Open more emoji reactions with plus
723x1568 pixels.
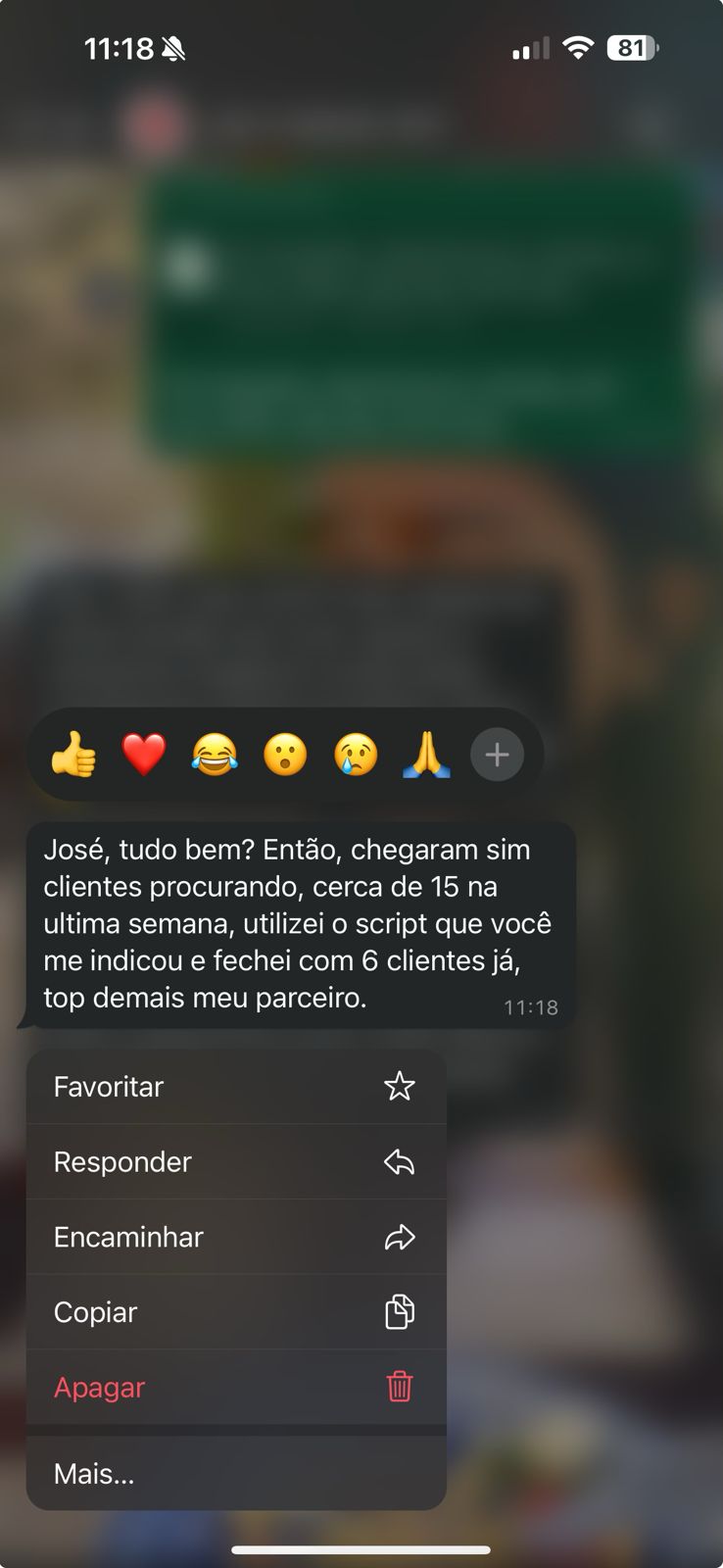(497, 755)
